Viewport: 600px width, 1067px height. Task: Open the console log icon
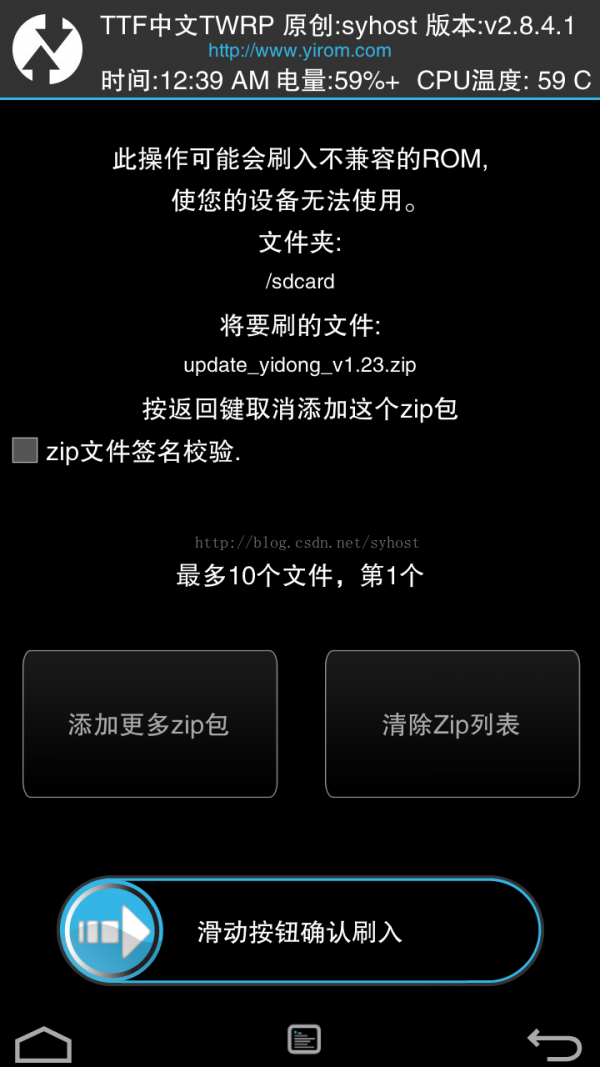(x=303, y=1040)
